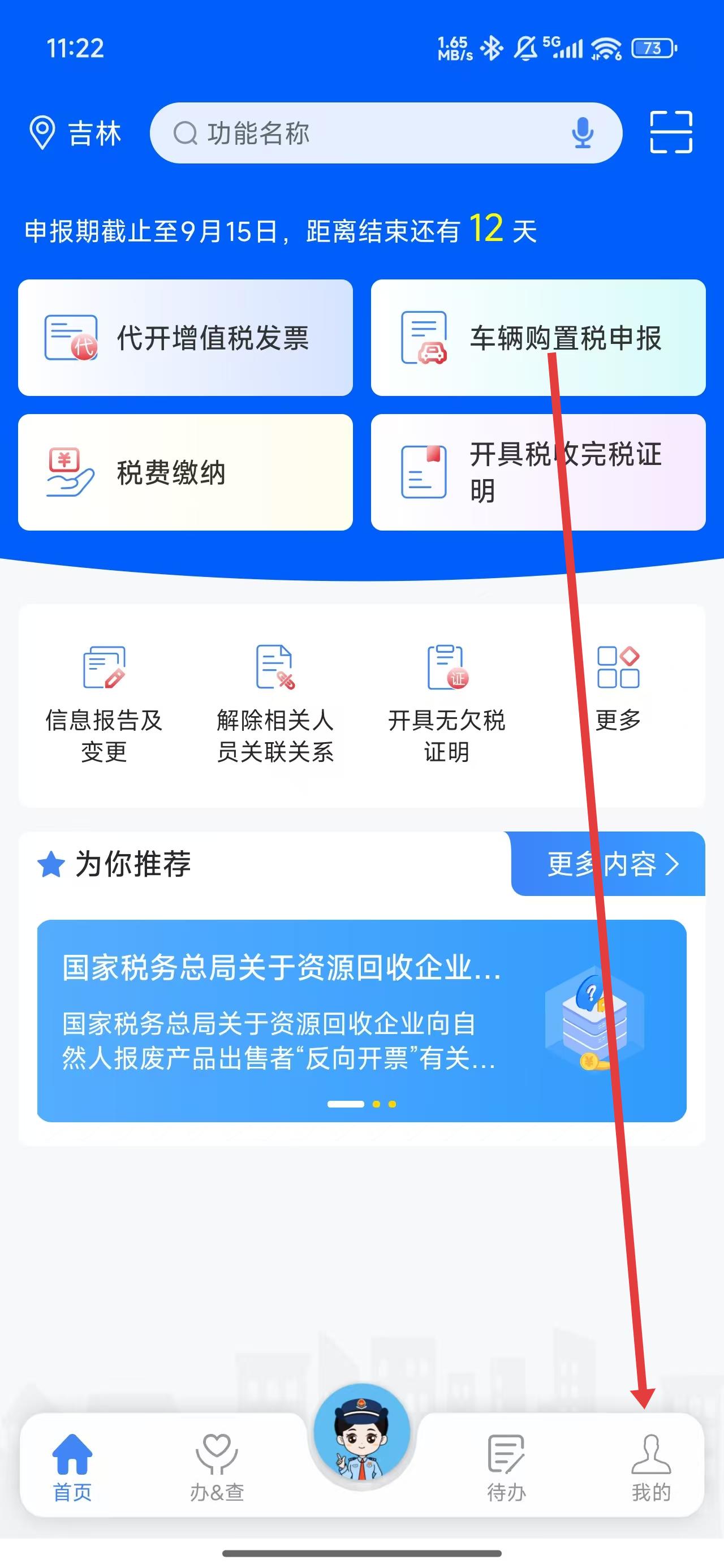
Task: Tap the voice input microphone
Action: [x=582, y=133]
